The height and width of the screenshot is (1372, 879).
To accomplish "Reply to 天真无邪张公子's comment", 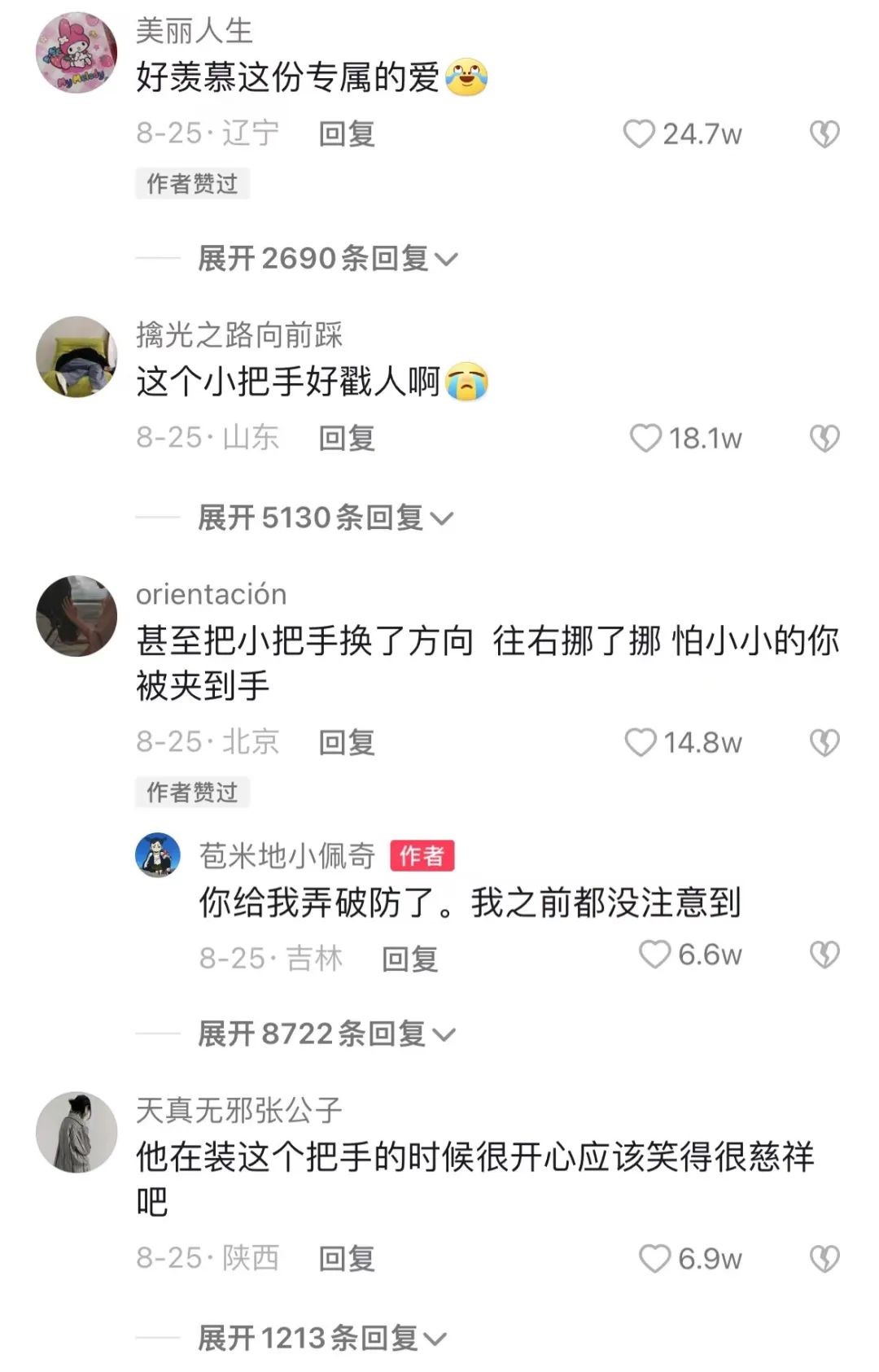I will (x=347, y=1259).
